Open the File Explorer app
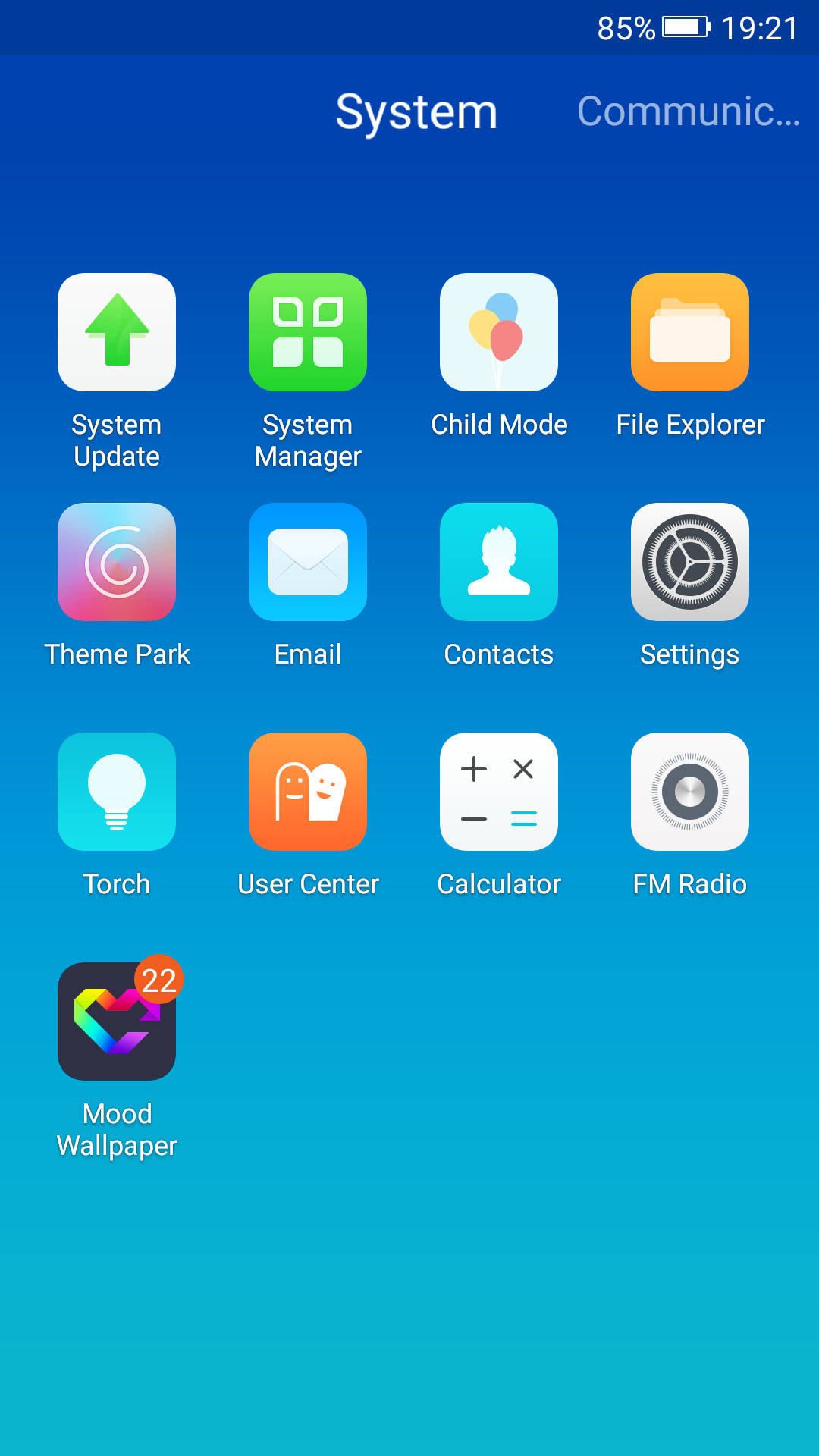This screenshot has width=819, height=1456. [690, 332]
